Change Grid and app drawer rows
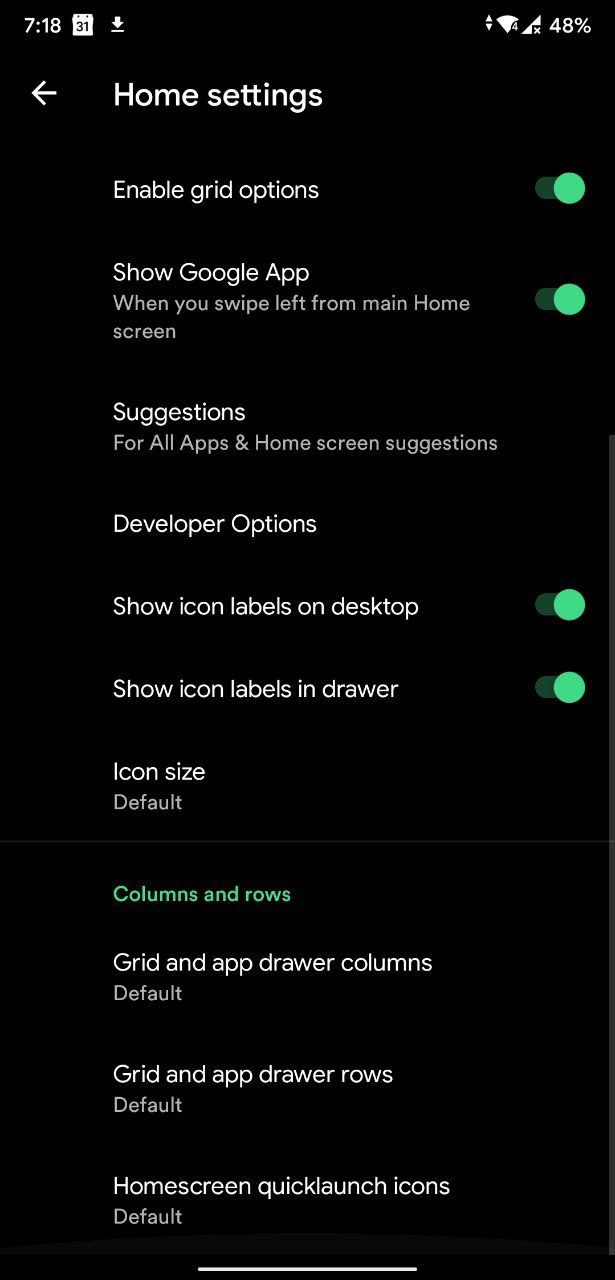 point(253,1088)
